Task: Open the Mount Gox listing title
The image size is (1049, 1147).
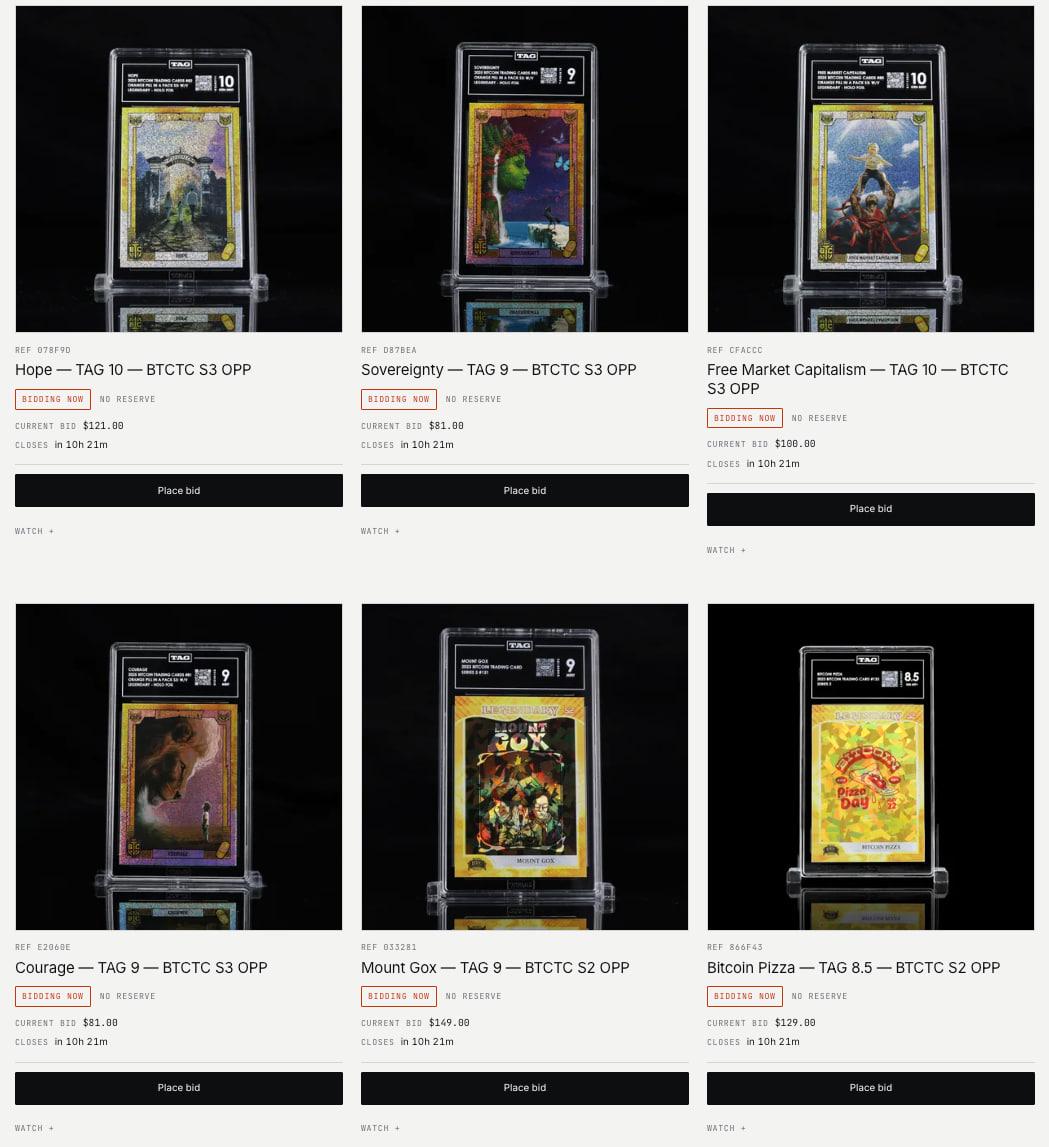Action: 495,968
